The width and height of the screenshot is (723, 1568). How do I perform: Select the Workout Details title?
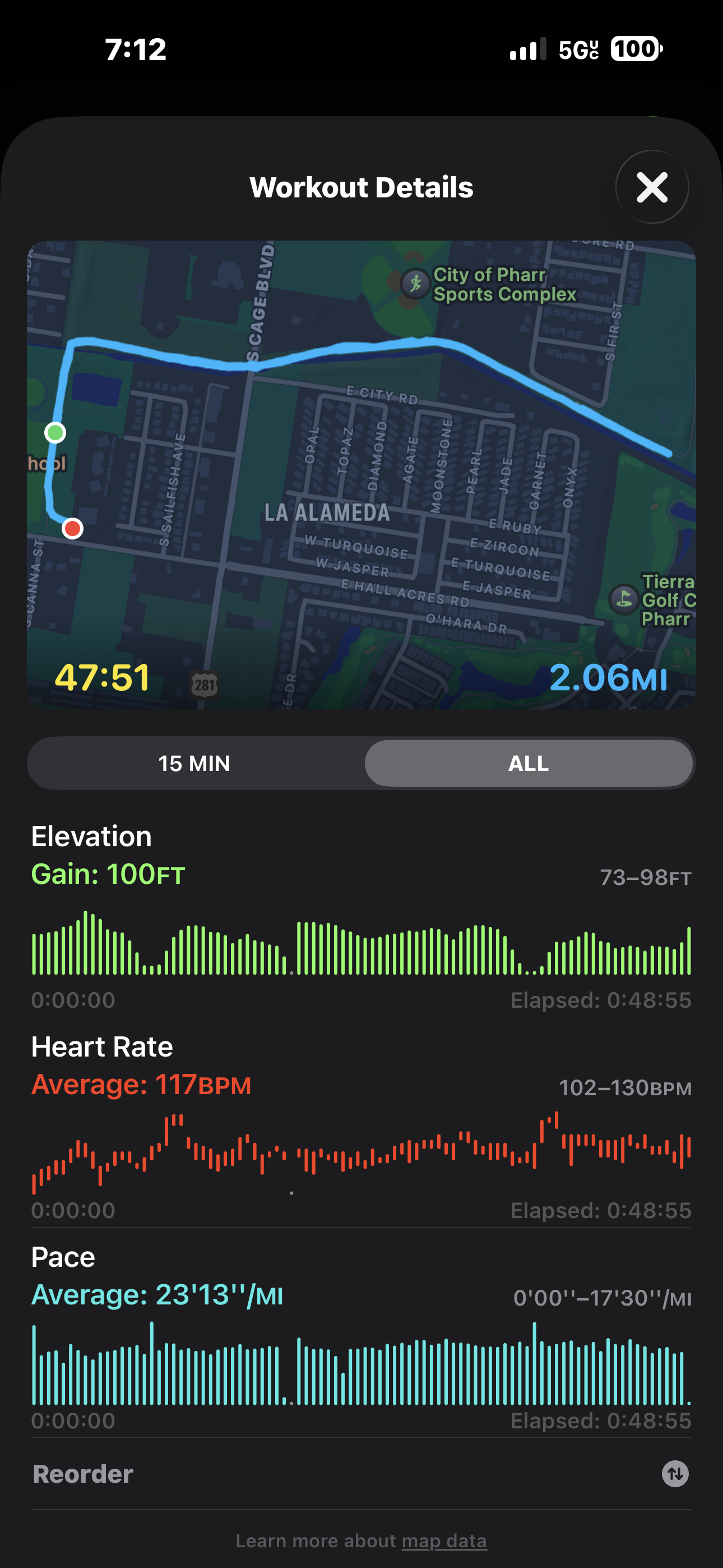click(361, 187)
